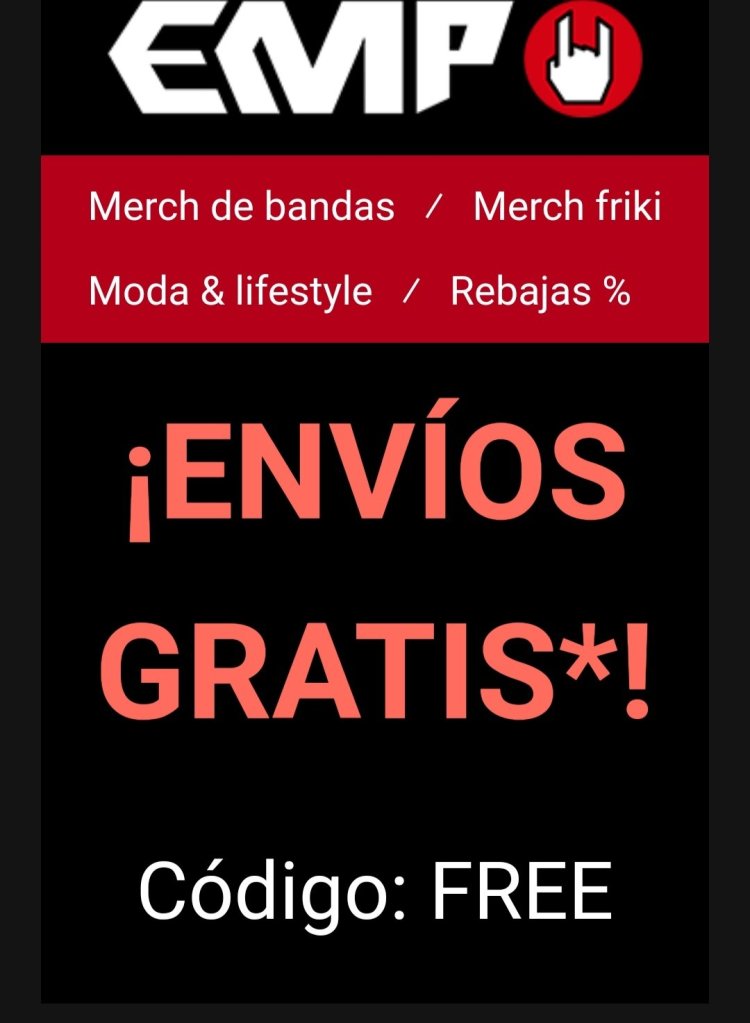This screenshot has height=1023, width=750.
Task: Open the Merch de bandas link
Action: [241, 207]
